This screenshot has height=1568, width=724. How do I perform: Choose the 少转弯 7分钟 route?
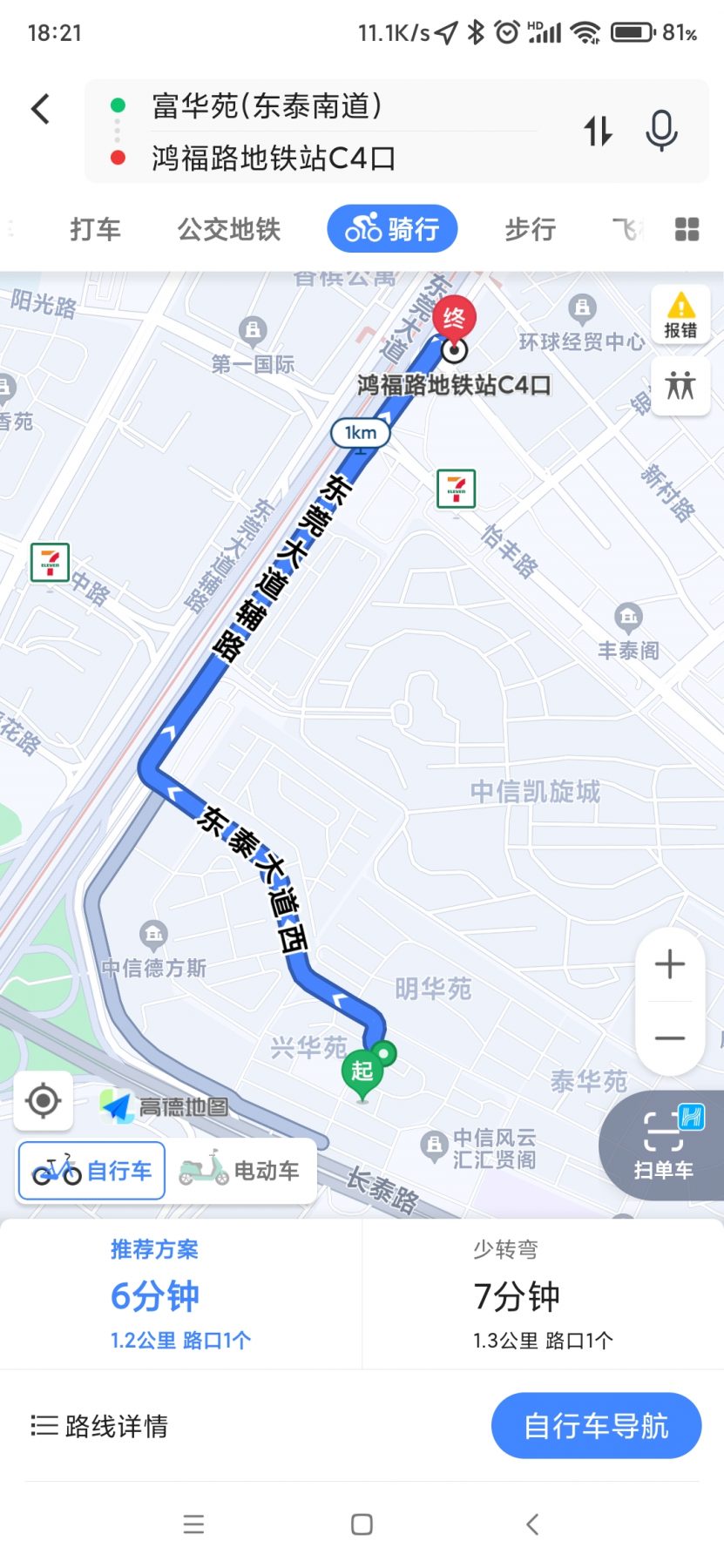click(x=542, y=1294)
